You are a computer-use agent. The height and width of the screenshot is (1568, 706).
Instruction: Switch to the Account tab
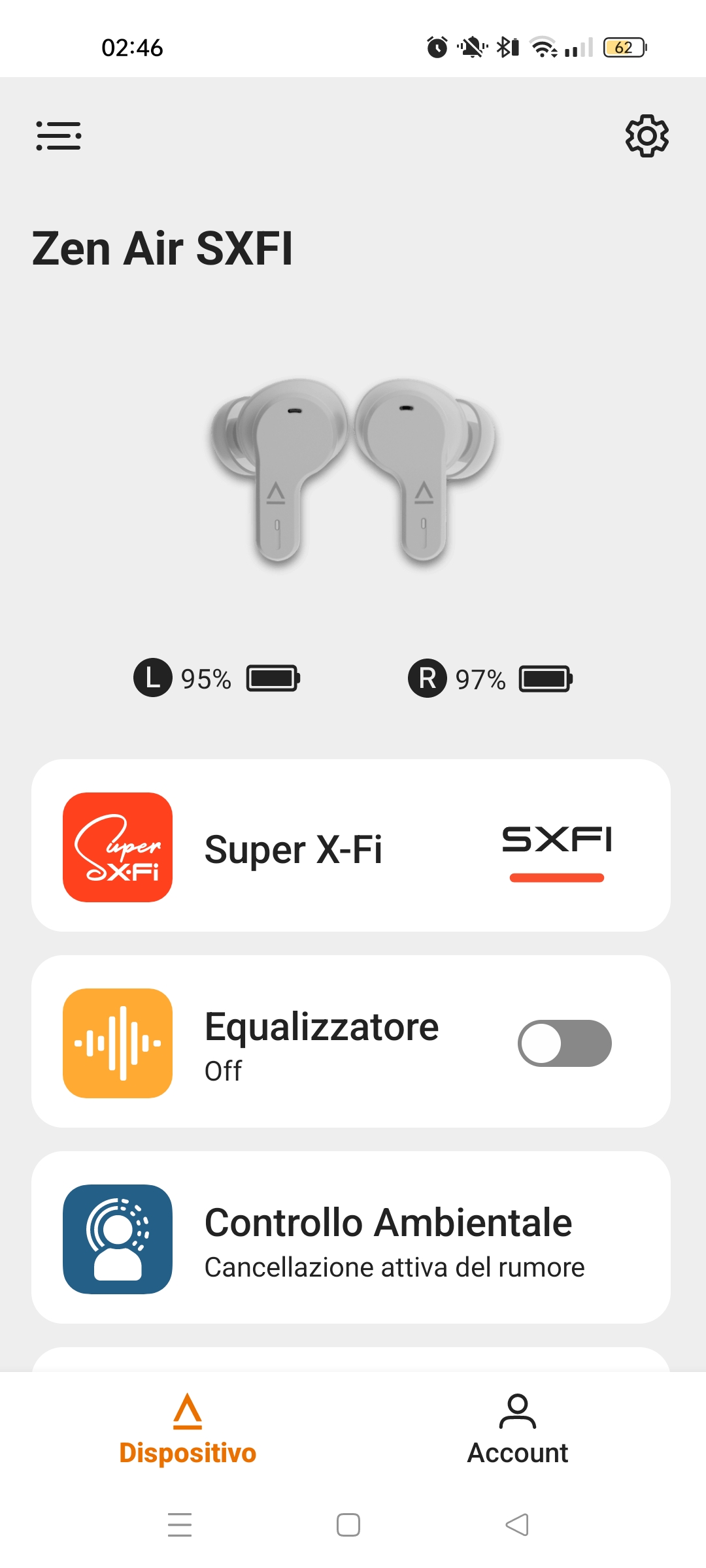pyautogui.click(x=518, y=1430)
